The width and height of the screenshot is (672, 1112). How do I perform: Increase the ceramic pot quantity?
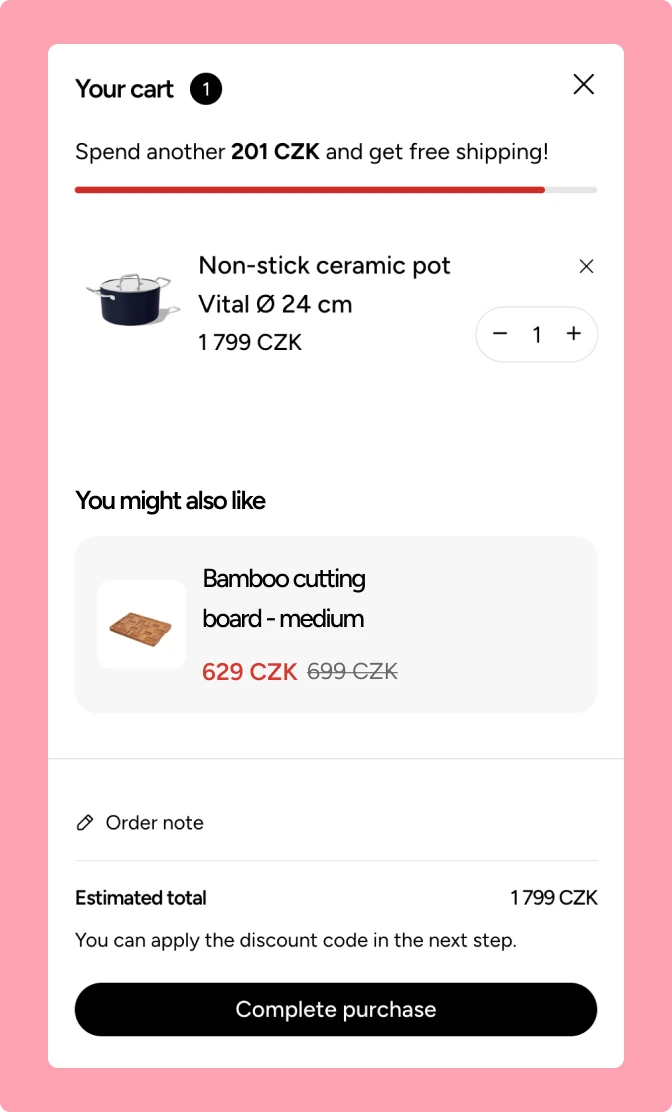point(573,334)
